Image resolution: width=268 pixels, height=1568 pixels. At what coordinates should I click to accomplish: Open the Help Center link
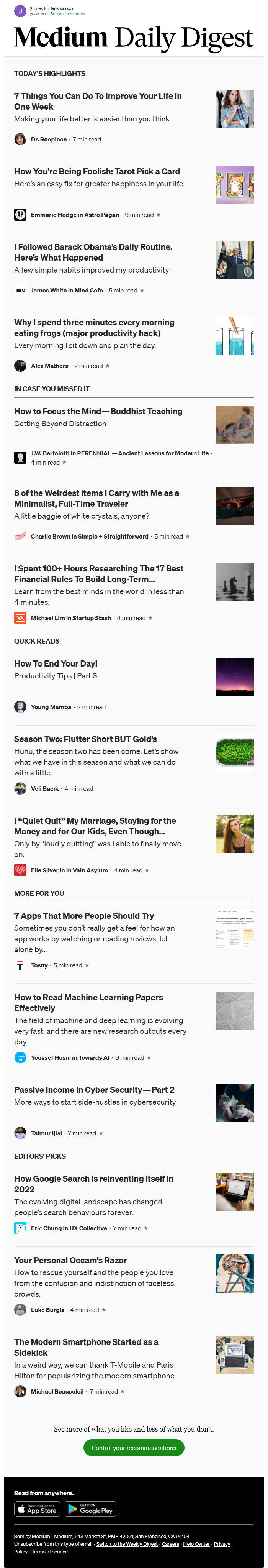point(196,1543)
